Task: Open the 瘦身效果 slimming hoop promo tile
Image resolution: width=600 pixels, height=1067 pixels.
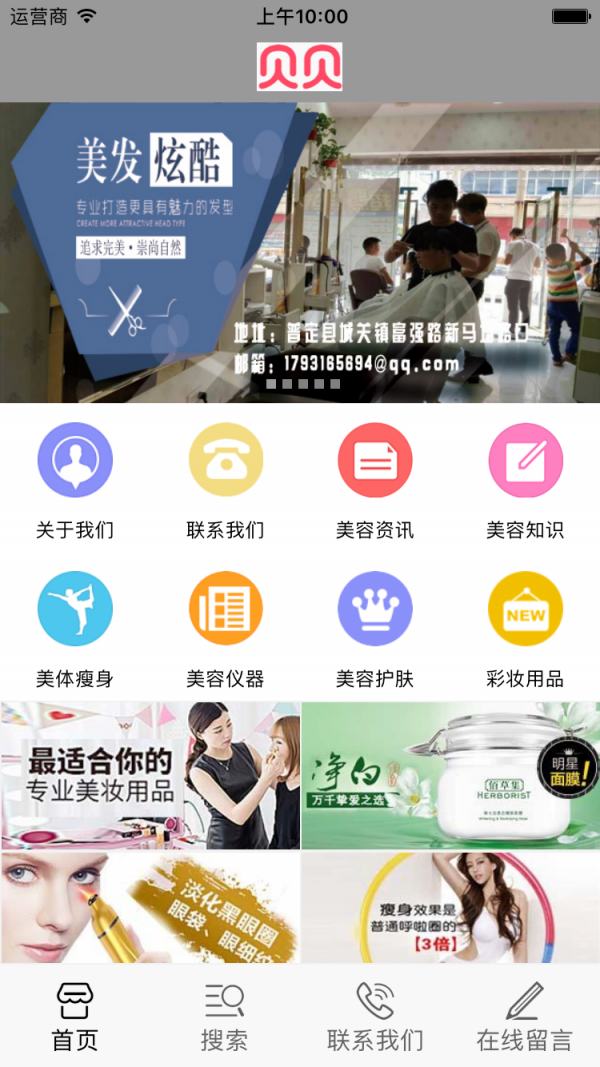Action: click(x=450, y=907)
